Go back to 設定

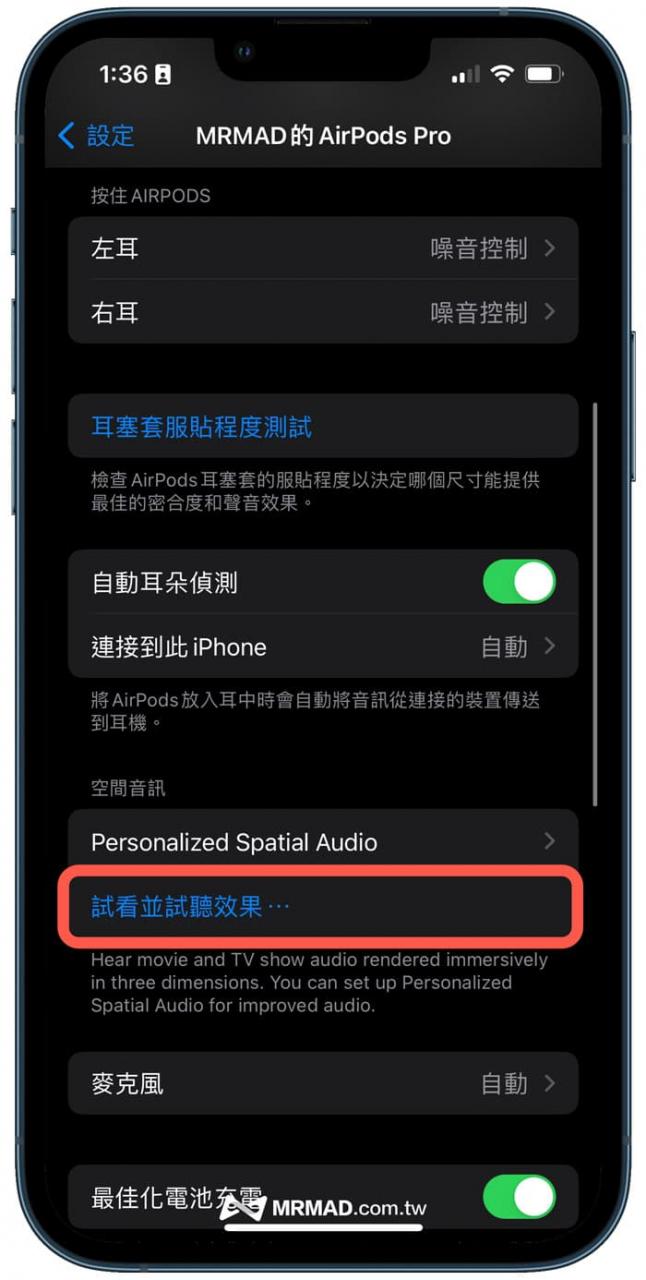tap(97, 136)
